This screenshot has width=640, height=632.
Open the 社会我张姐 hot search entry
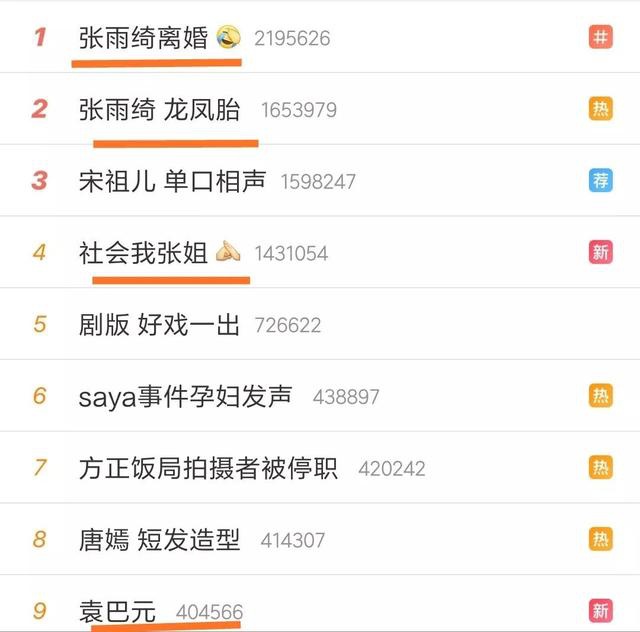tap(144, 253)
